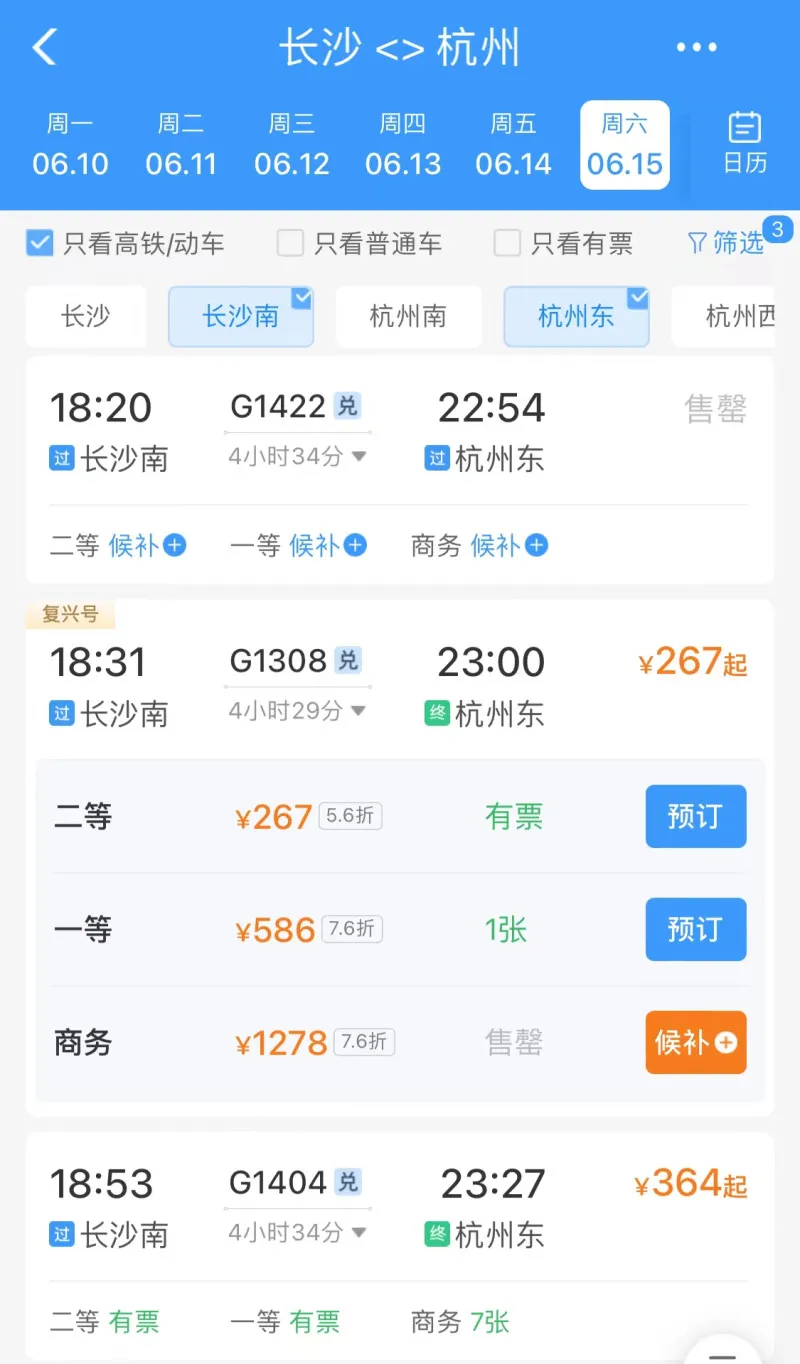The image size is (800, 1364).
Task: Uncheck 只看高铁/动车 checkbox
Action: click(x=40, y=243)
